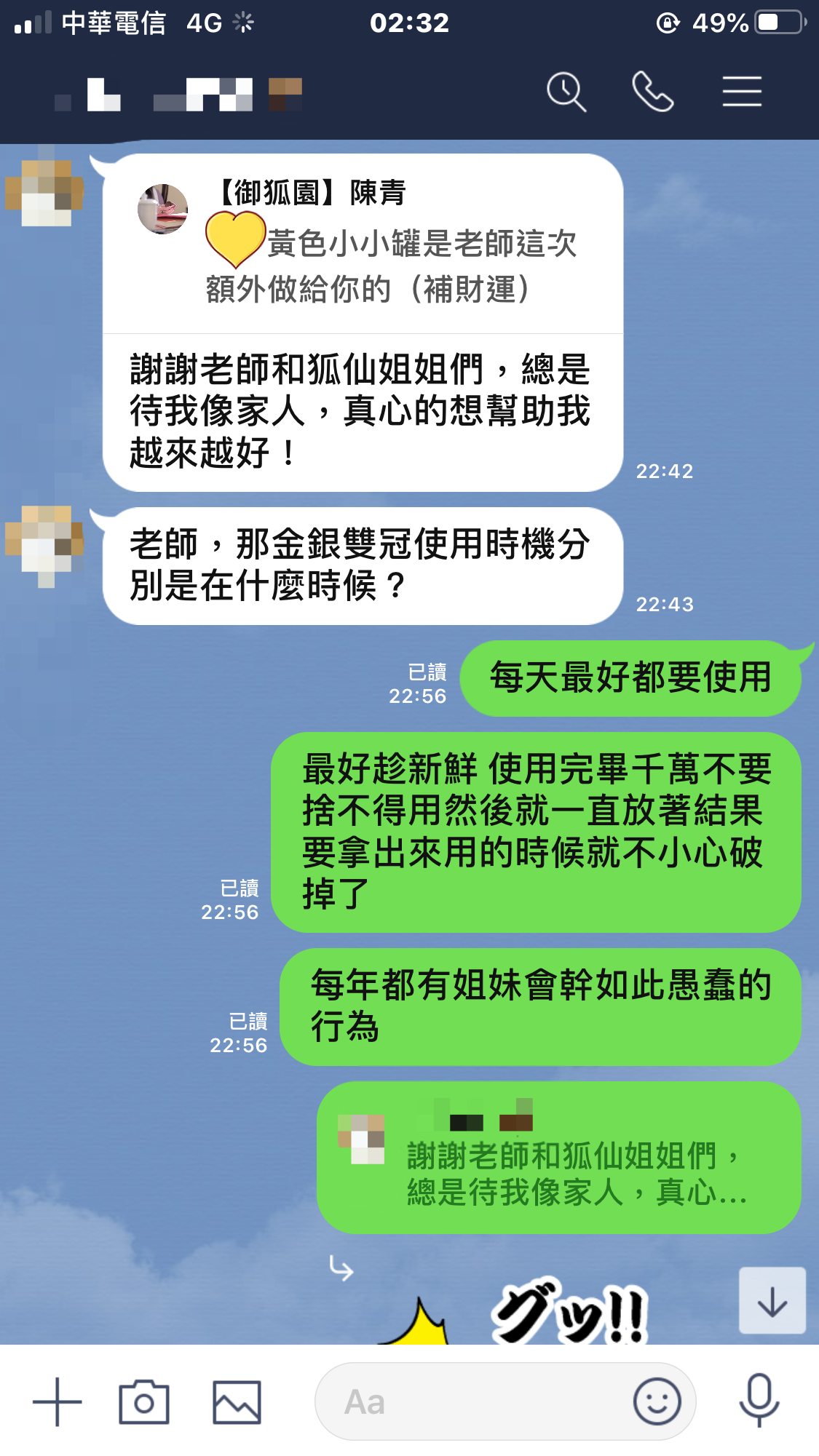Record a voice message
Viewport: 819px width, 1456px height.
click(x=759, y=1400)
